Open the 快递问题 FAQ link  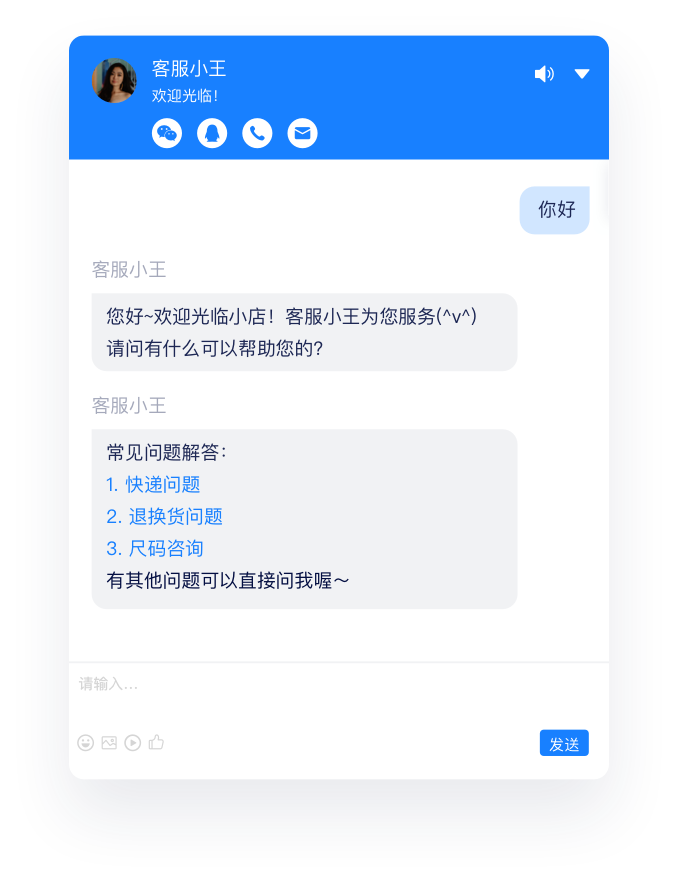[153, 484]
